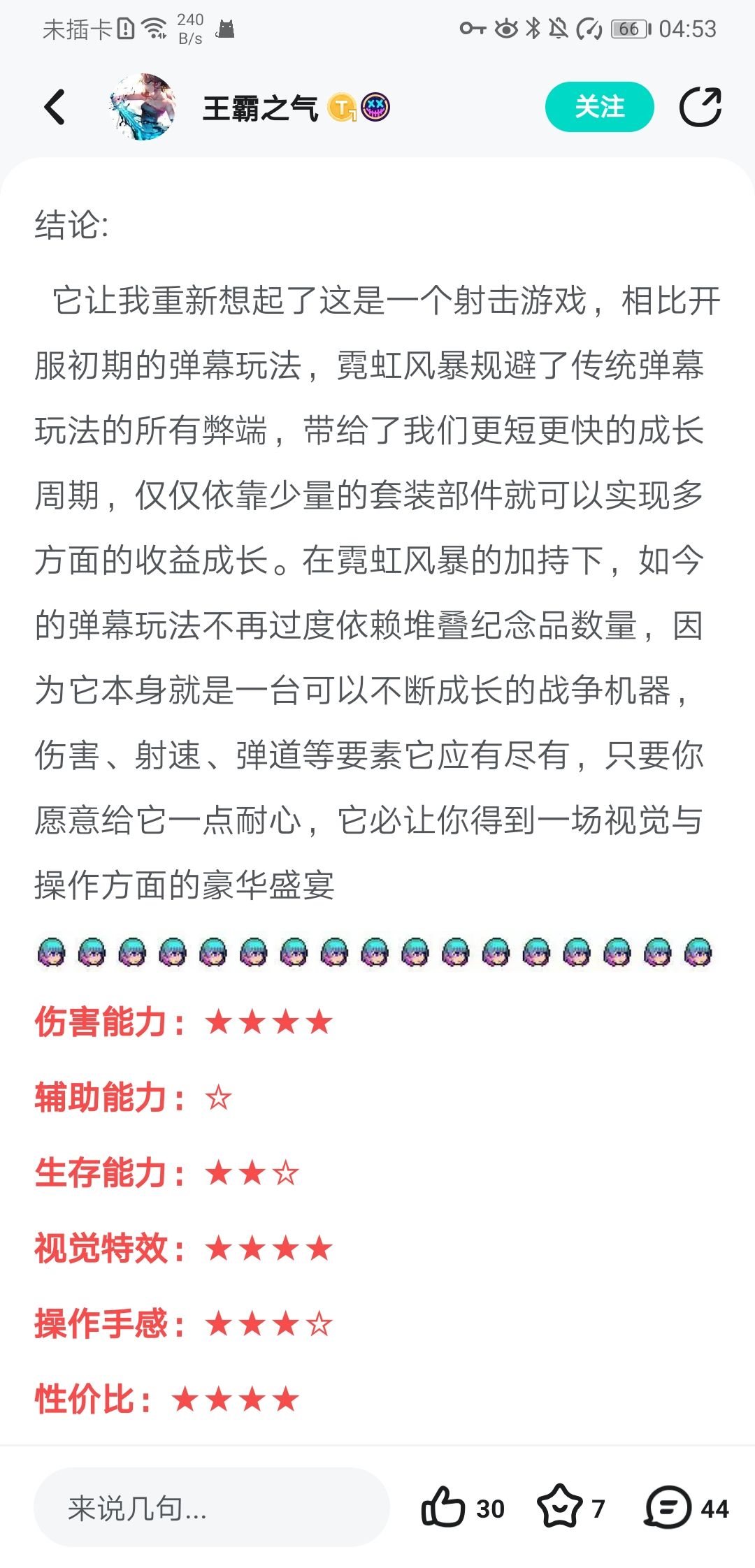Image resolution: width=755 pixels, height=1568 pixels.
Task: Follow the author with 关注 button
Action: point(599,107)
